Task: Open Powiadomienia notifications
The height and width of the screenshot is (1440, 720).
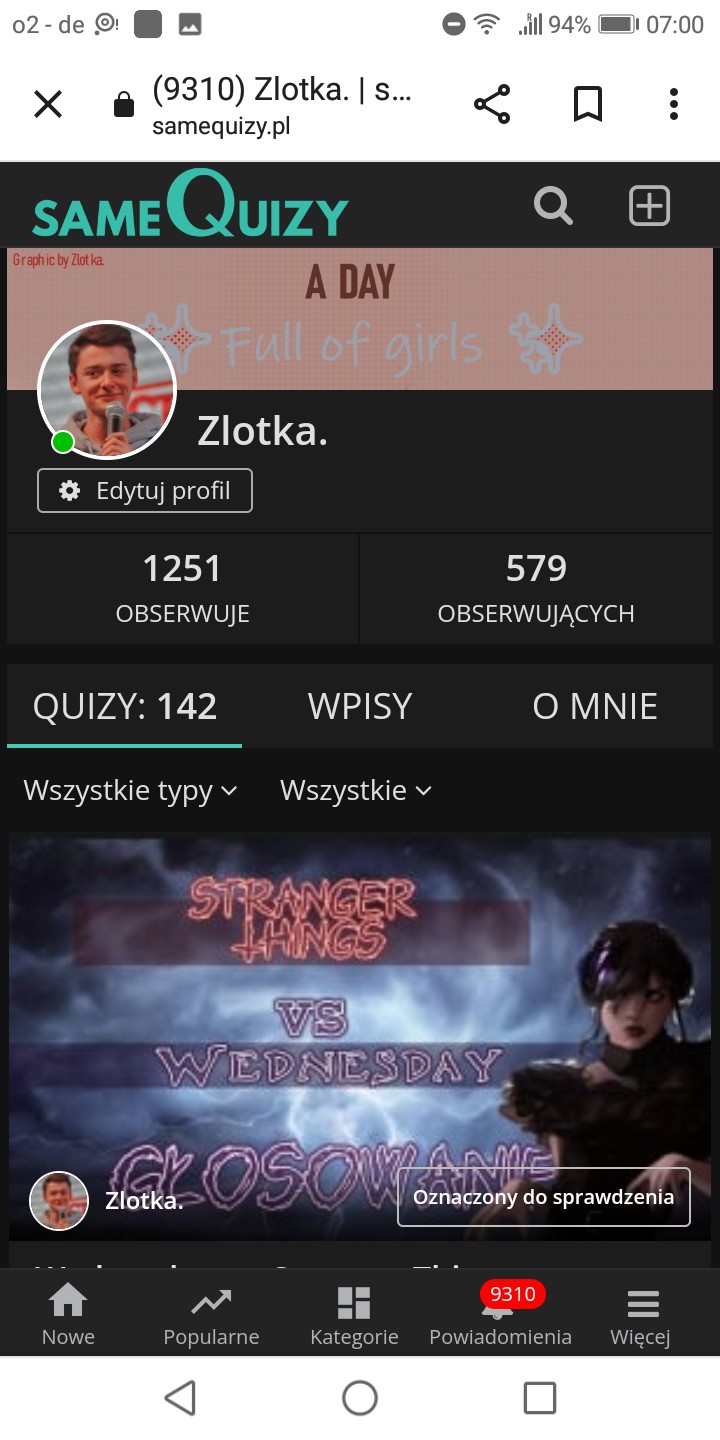Action: pyautogui.click(x=500, y=1316)
